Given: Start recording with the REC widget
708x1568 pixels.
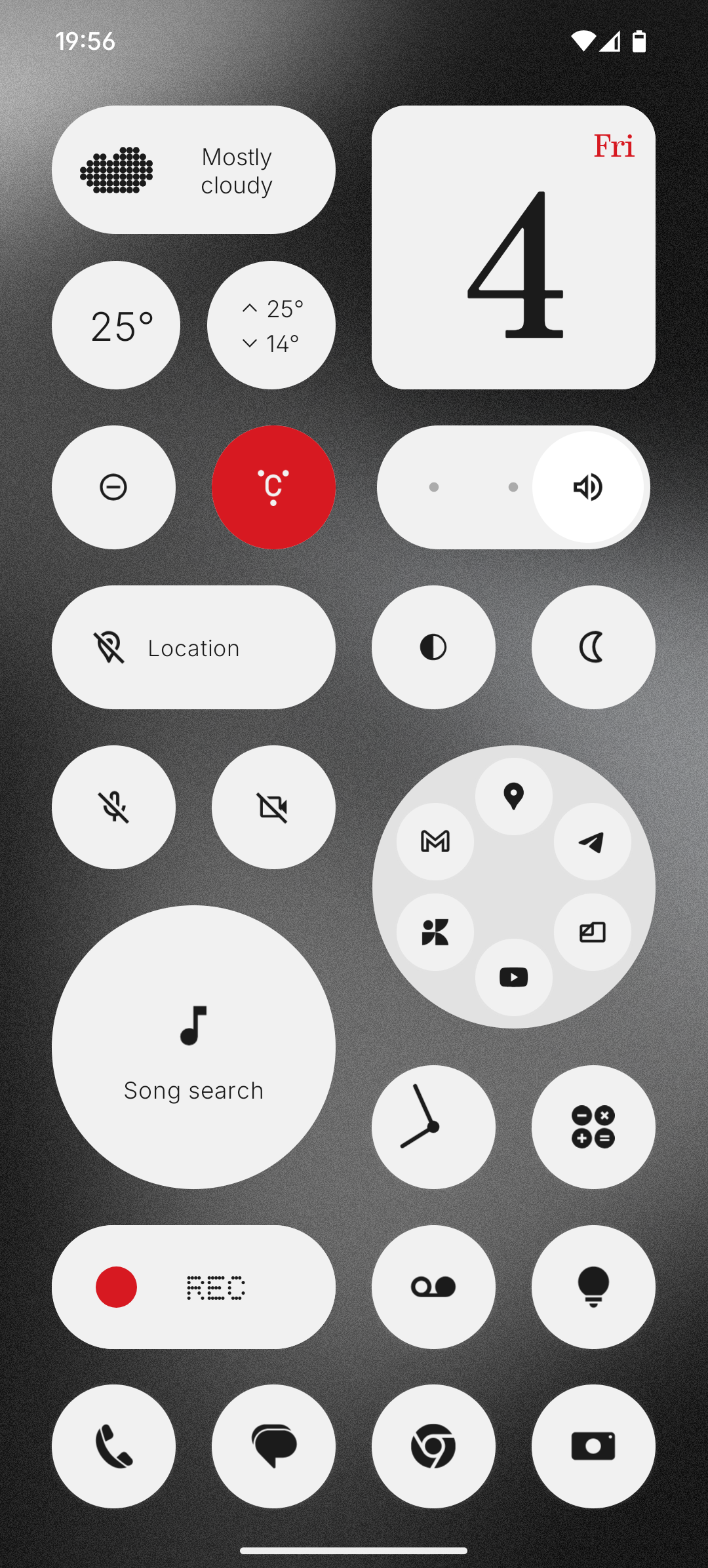Looking at the screenshot, I should tap(193, 1287).
